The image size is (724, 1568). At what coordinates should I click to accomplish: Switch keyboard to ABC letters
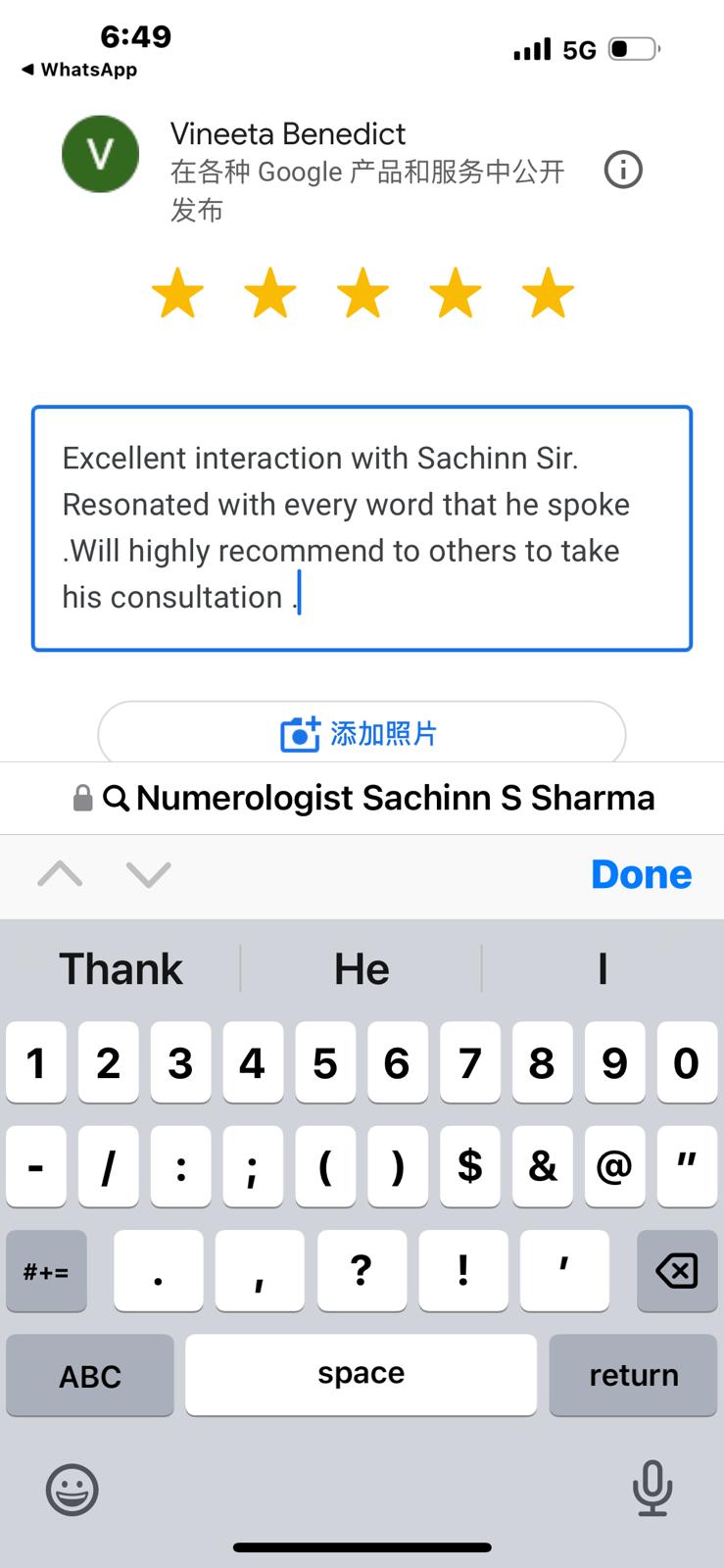click(x=90, y=1375)
